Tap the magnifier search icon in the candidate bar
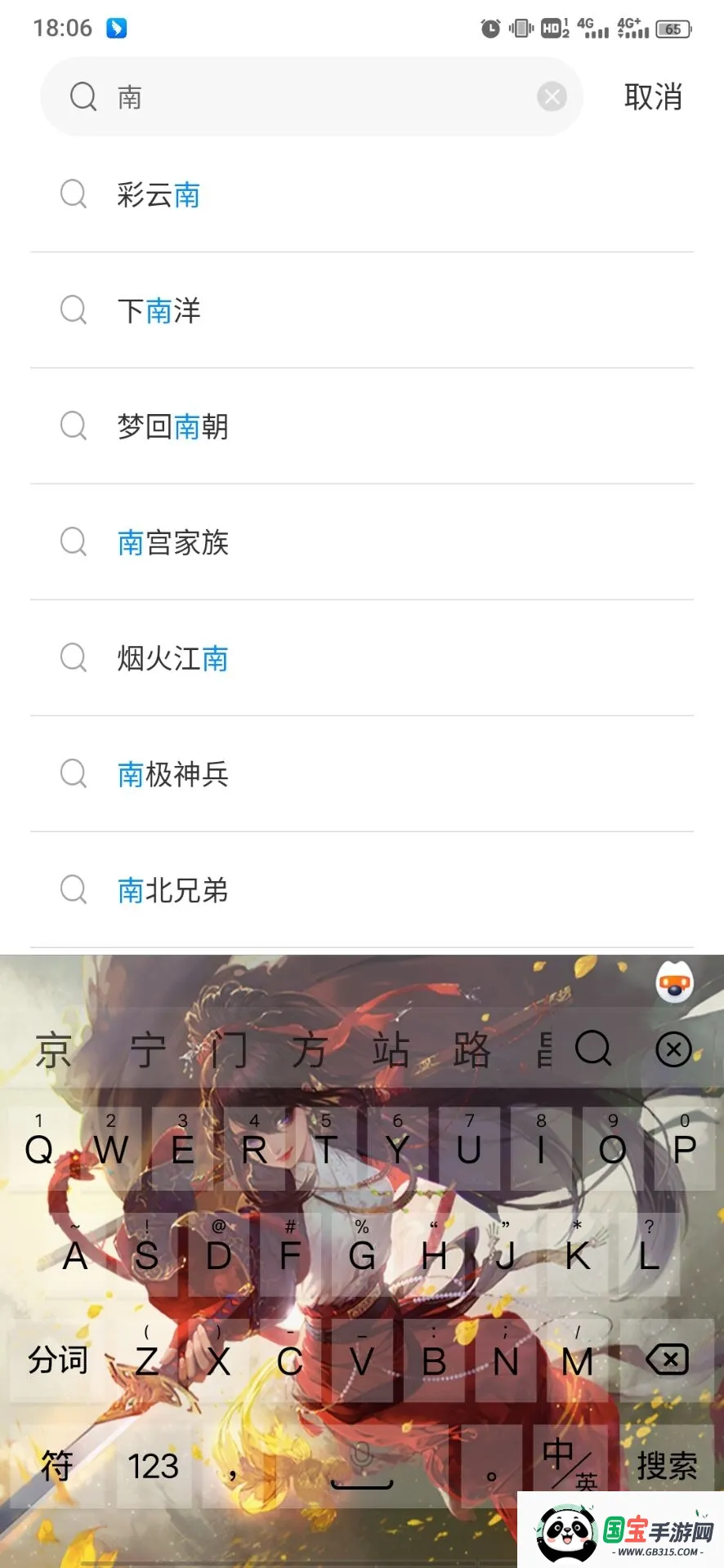724x1568 pixels. 593,1049
